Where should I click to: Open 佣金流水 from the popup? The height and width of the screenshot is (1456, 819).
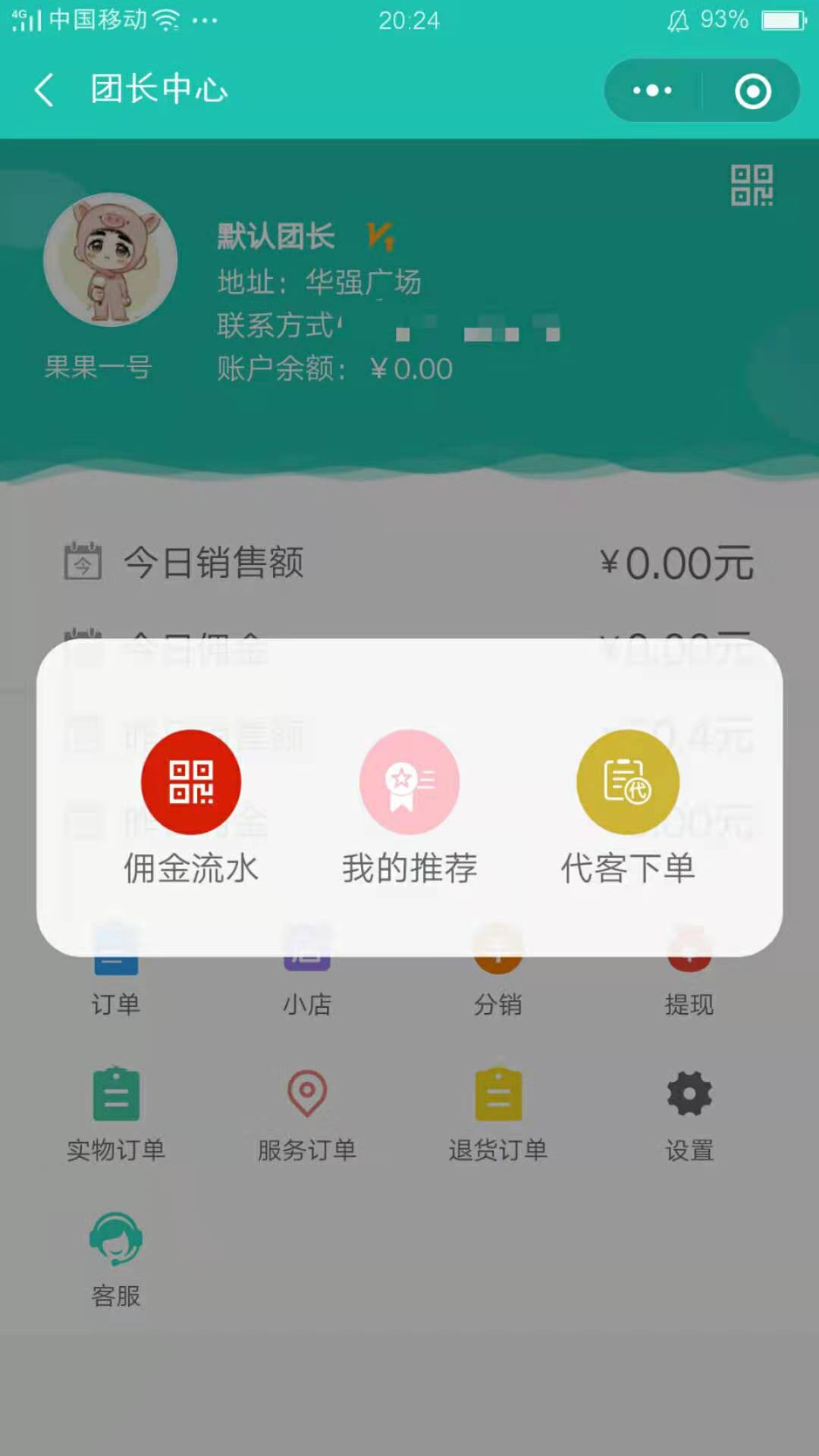click(191, 808)
